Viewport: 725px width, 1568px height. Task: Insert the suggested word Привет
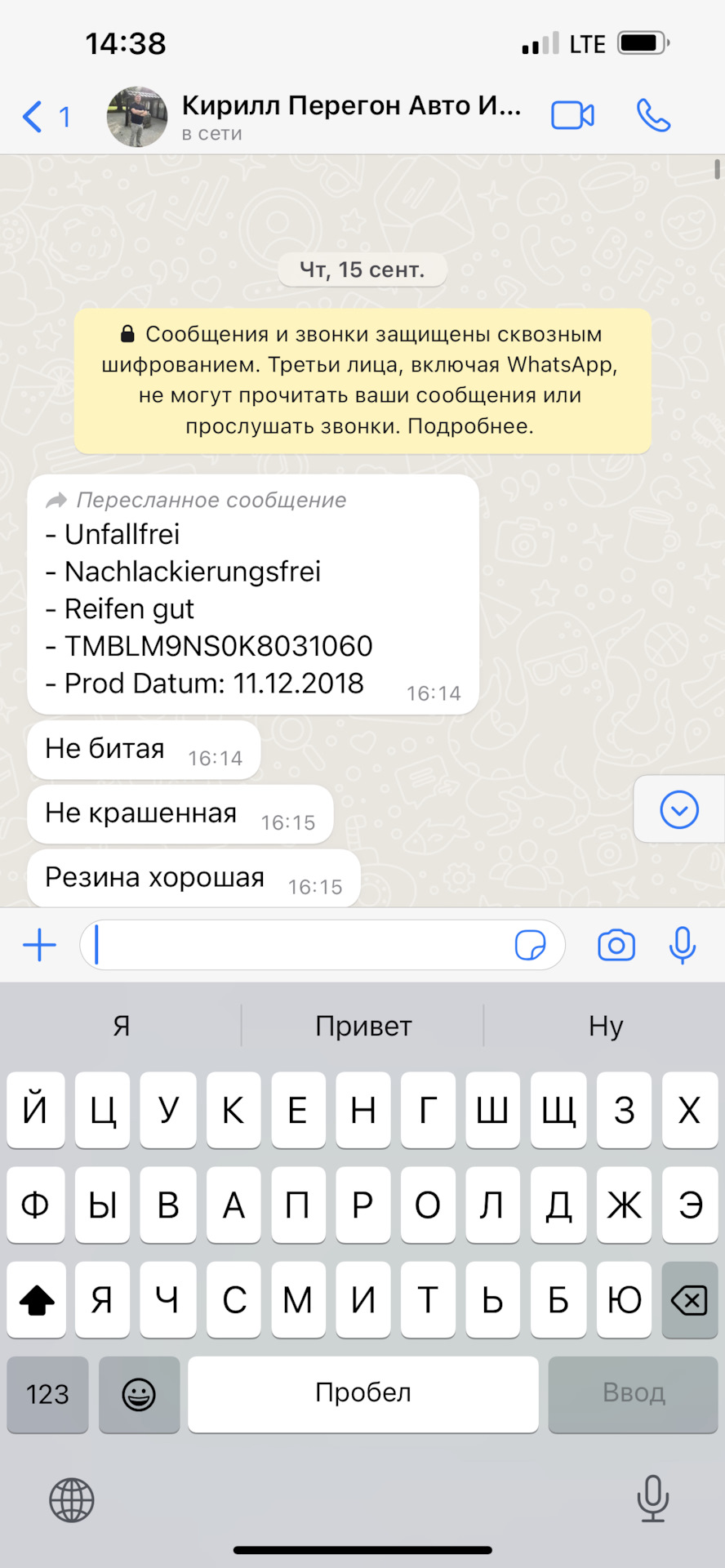tap(362, 1026)
